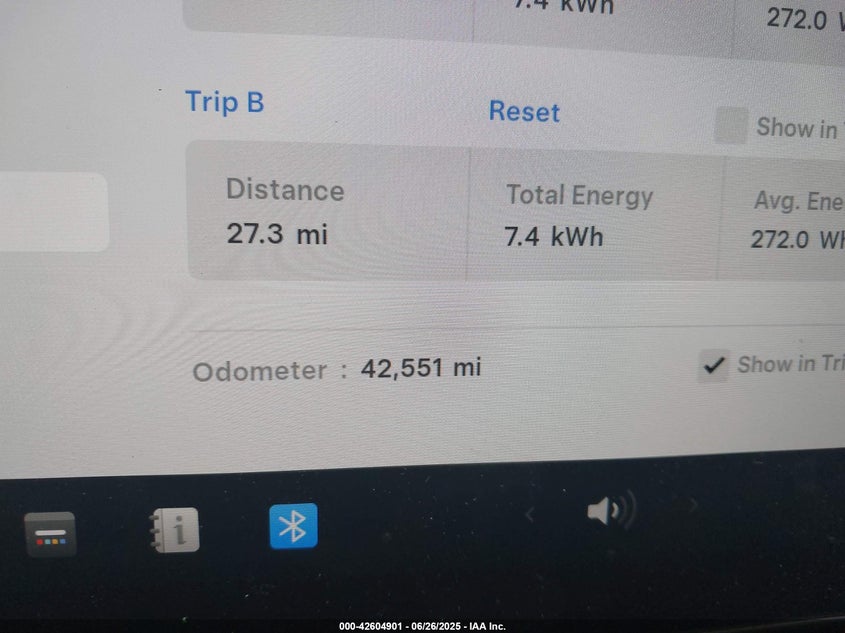The image size is (845, 633).
Task: Lower volume with the left arrow
Action: [531, 514]
